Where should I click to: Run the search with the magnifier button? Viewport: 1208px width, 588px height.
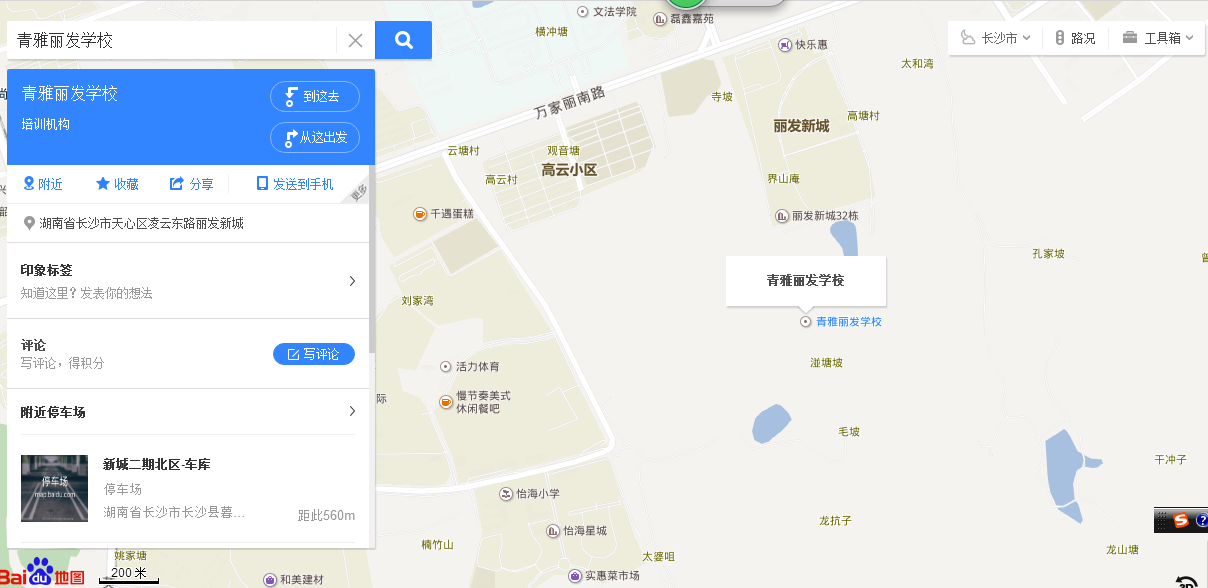tap(403, 40)
